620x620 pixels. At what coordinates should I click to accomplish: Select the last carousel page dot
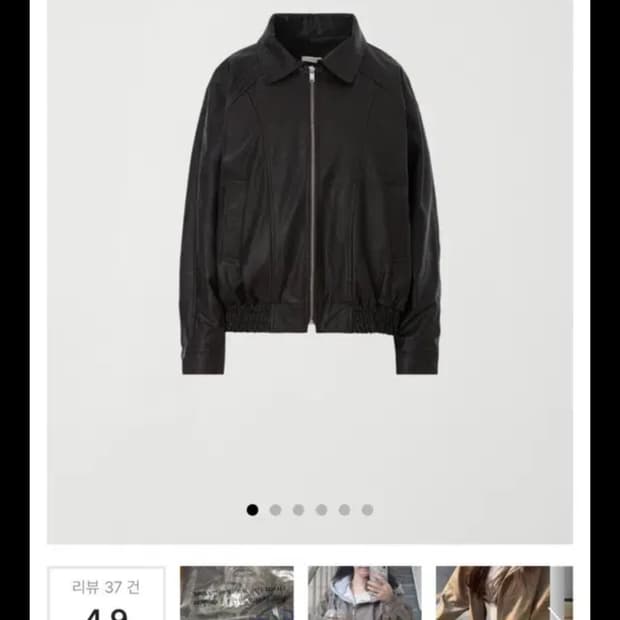click(367, 510)
